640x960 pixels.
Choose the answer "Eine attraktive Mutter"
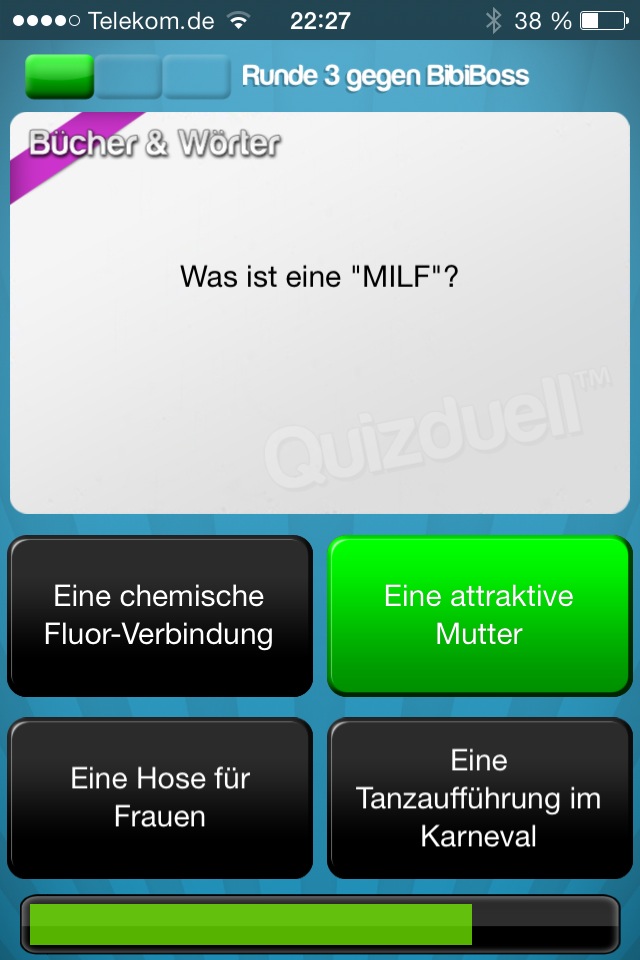(480, 616)
